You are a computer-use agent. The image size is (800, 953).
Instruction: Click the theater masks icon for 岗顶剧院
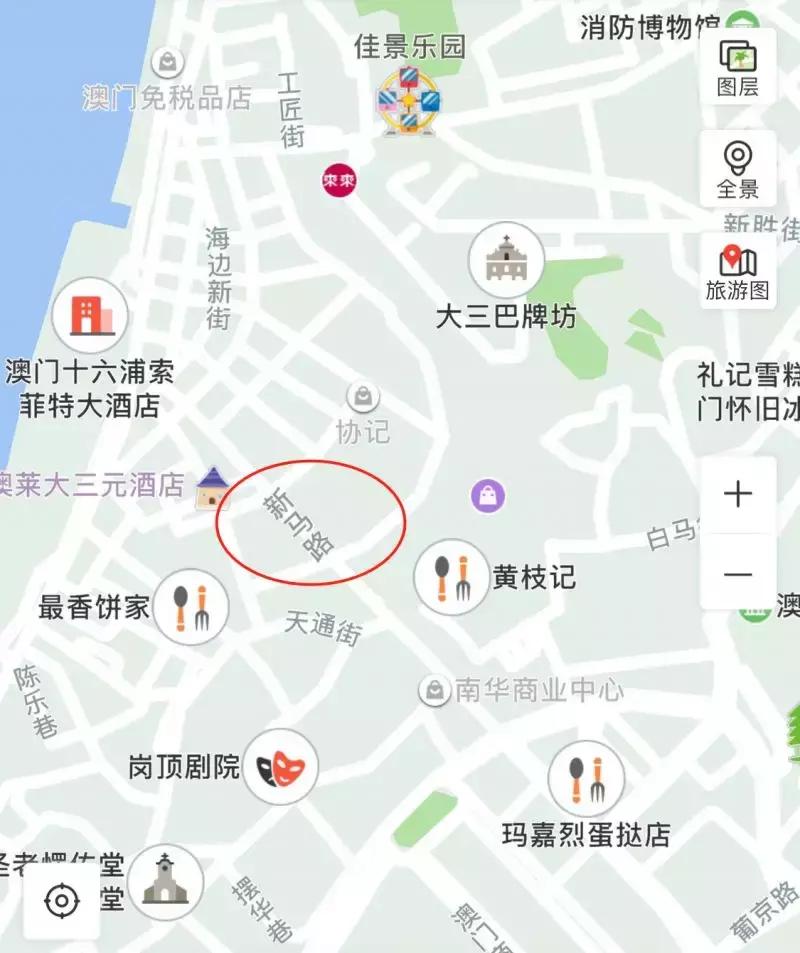280,768
